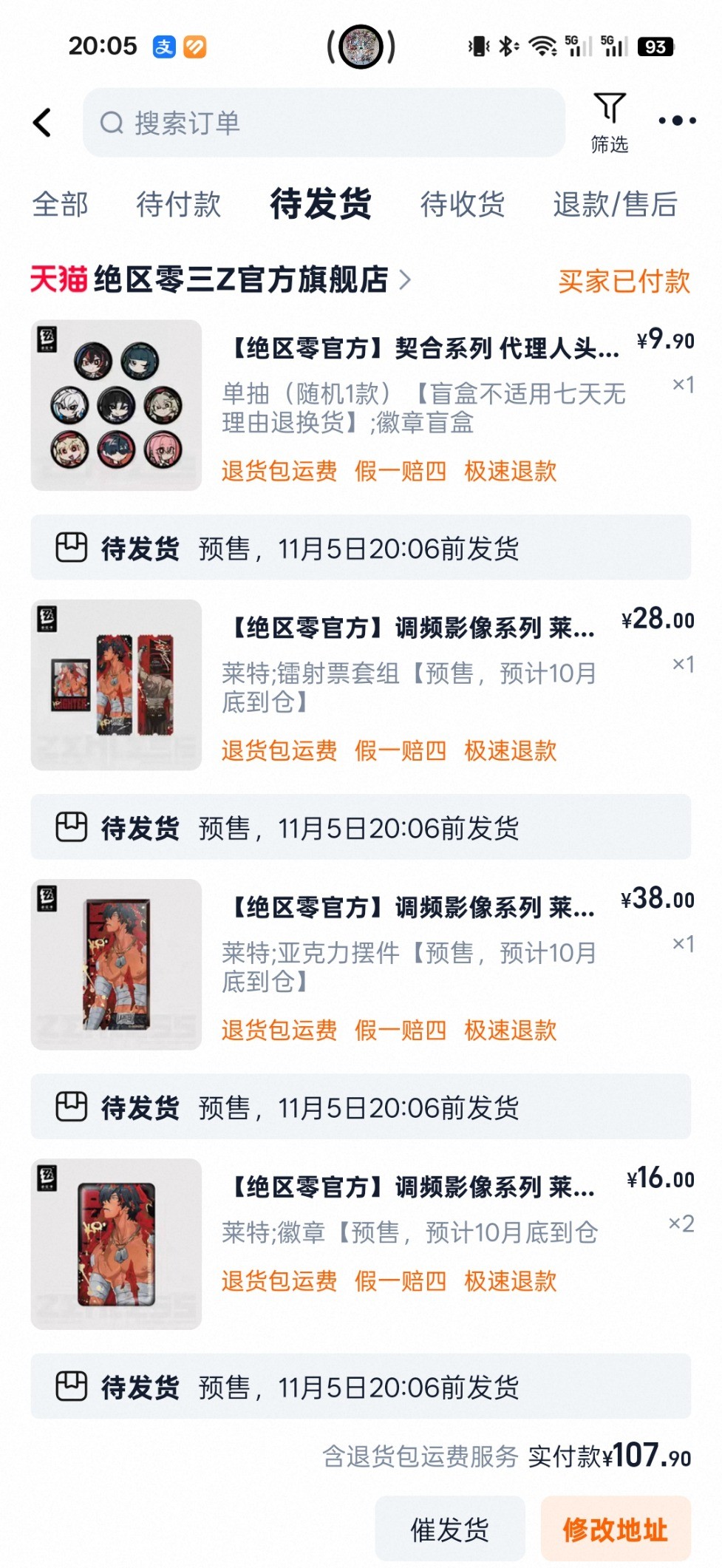Image resolution: width=722 pixels, height=1568 pixels.
Task: Open the 退款/售后 tab
Action: pos(615,205)
